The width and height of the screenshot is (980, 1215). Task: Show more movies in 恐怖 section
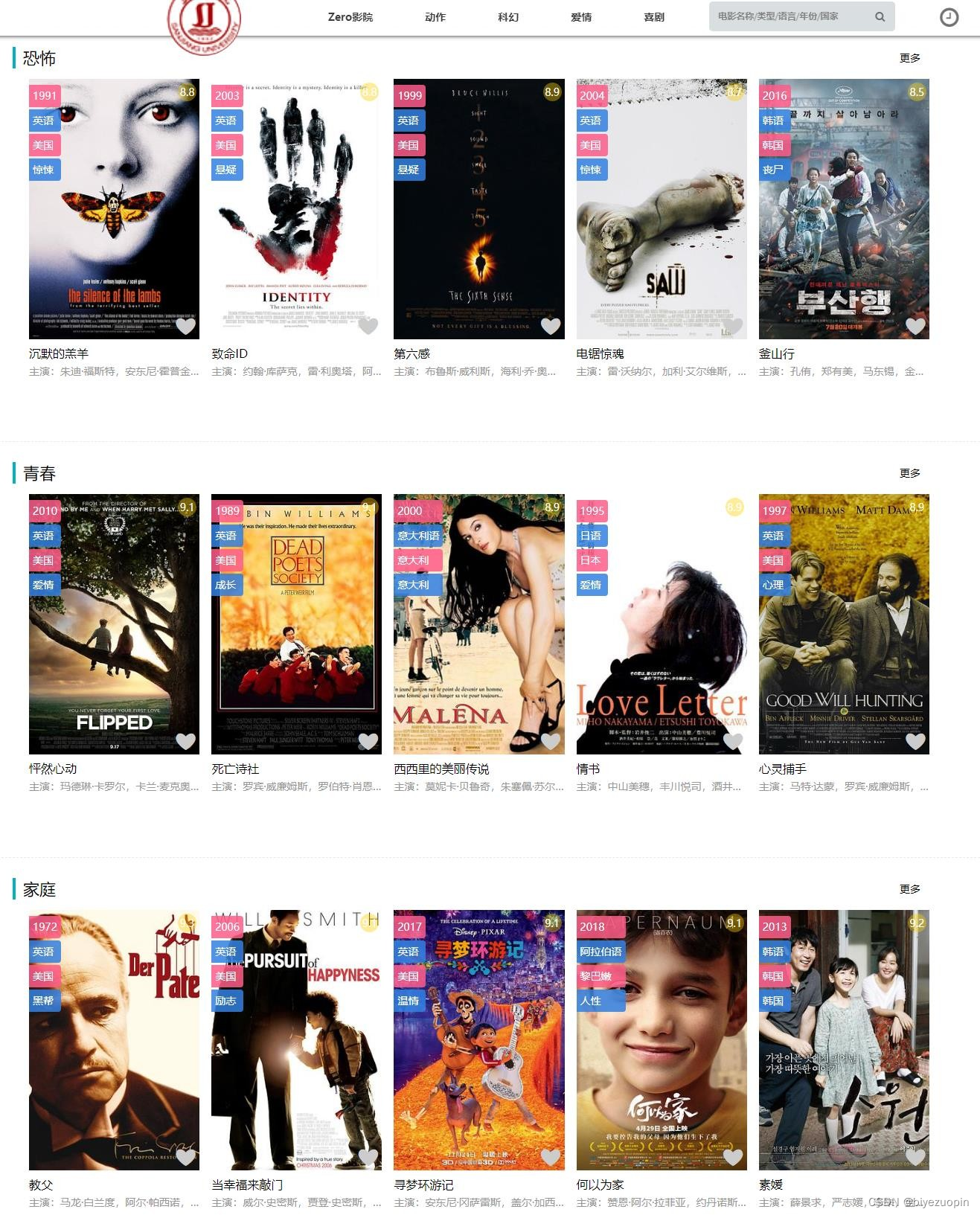pos(909,58)
